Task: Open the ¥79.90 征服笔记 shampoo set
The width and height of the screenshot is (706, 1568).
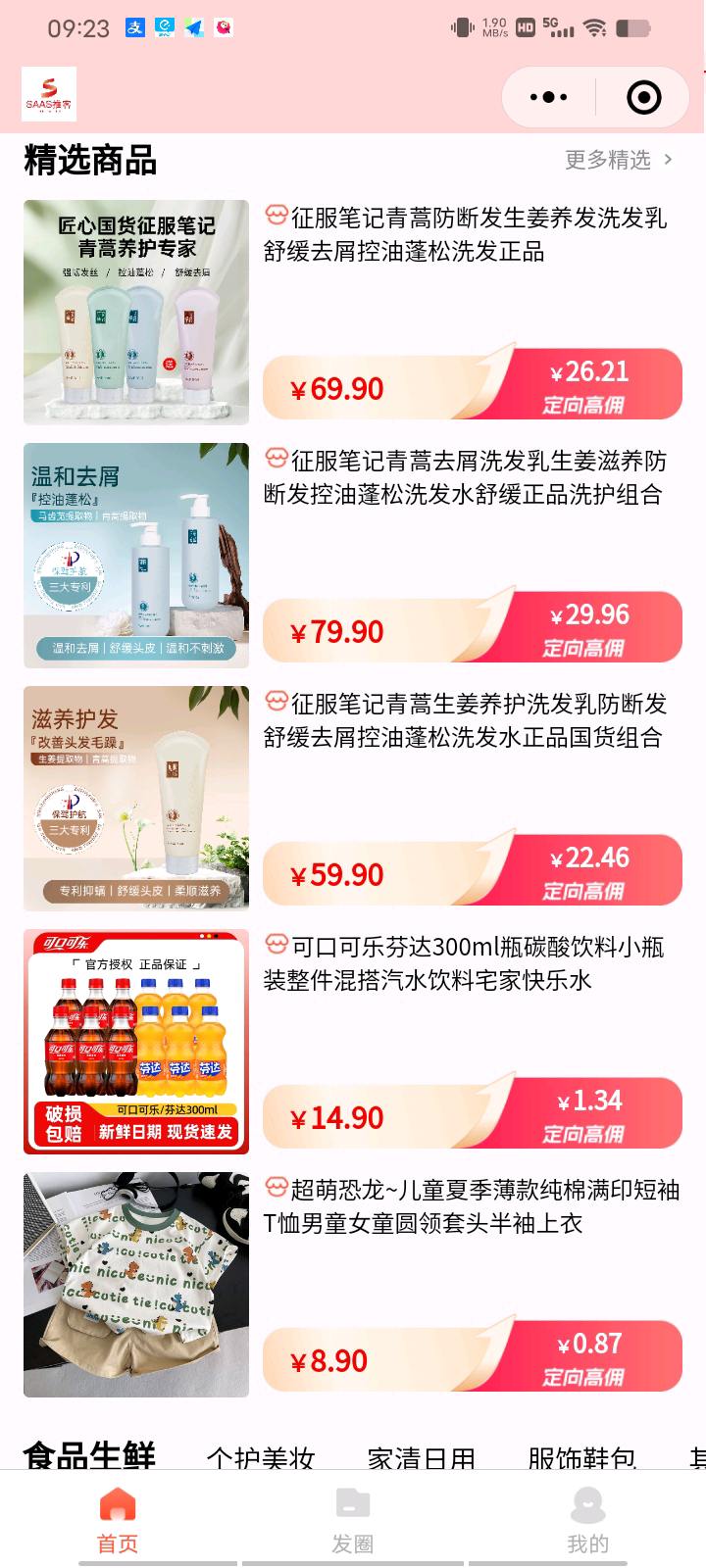Action: point(465,477)
